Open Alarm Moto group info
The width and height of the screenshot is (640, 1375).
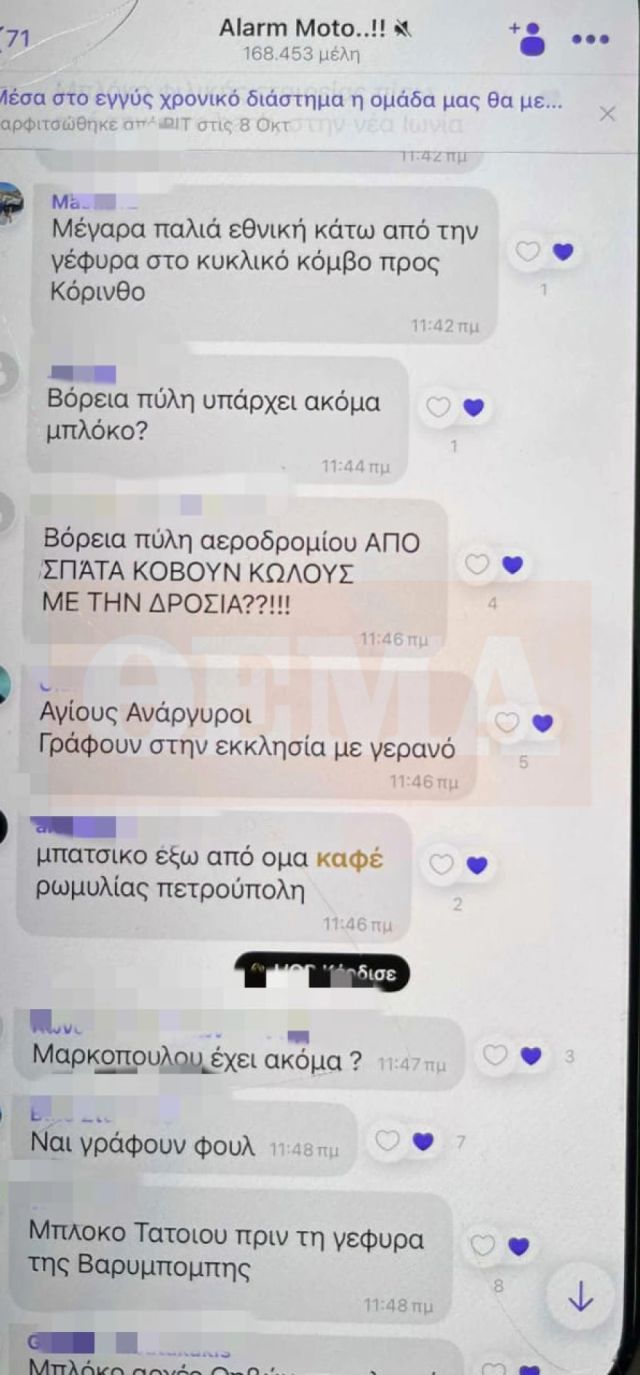pyautogui.click(x=303, y=40)
